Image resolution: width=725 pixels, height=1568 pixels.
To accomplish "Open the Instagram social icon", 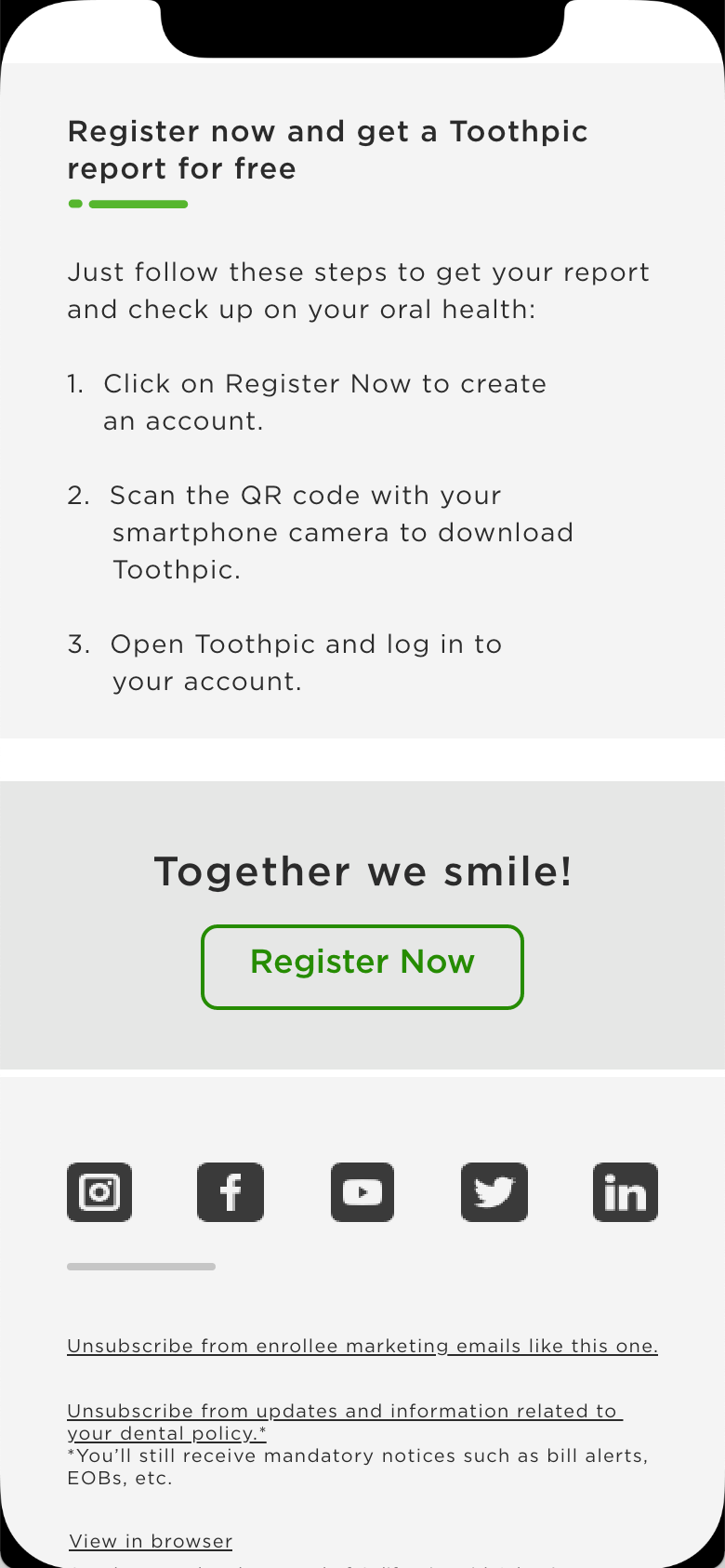I will coord(99,1191).
